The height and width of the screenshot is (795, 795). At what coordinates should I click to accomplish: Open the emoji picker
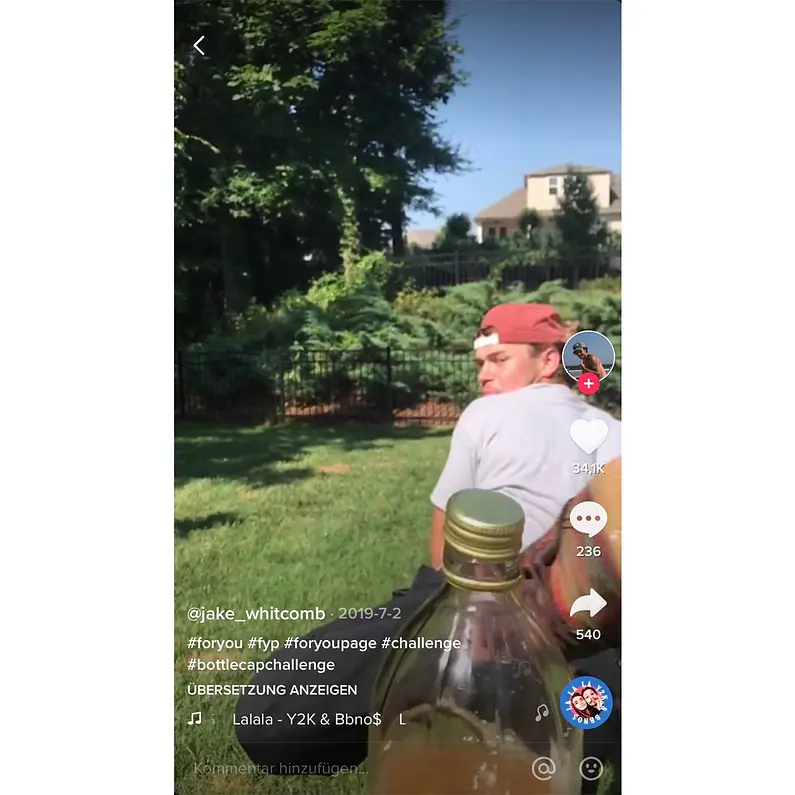(591, 768)
